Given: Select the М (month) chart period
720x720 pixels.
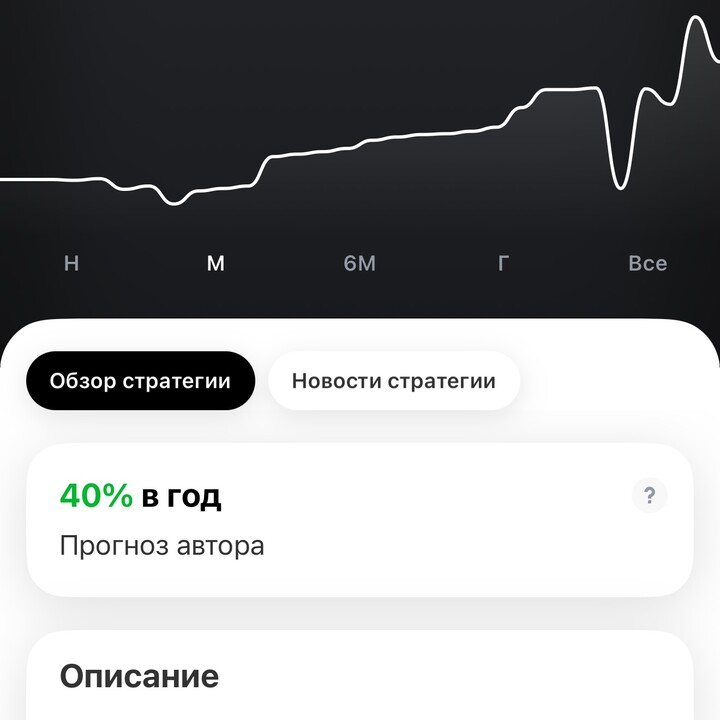Looking at the screenshot, I should point(215,264).
